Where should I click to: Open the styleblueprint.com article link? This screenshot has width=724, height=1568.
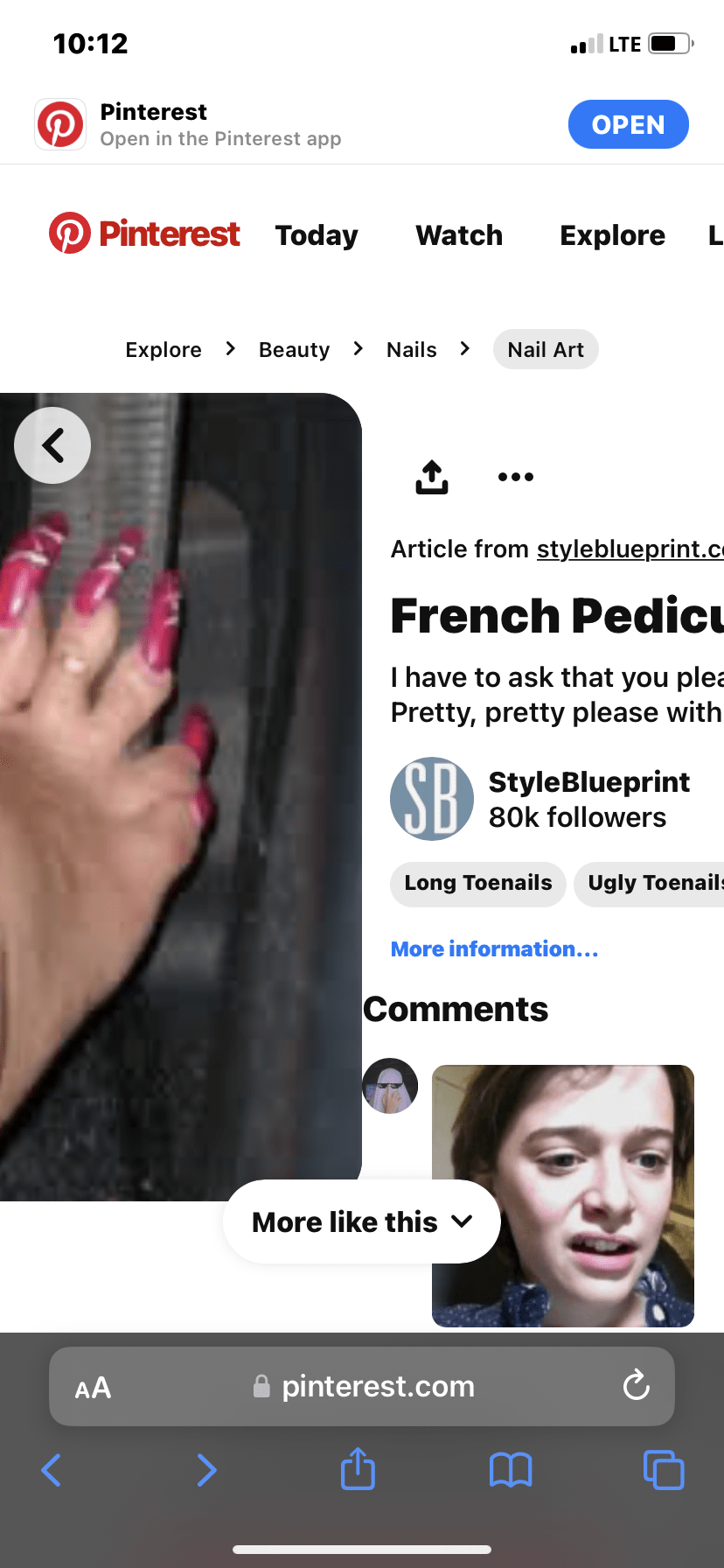pyautogui.click(x=630, y=549)
